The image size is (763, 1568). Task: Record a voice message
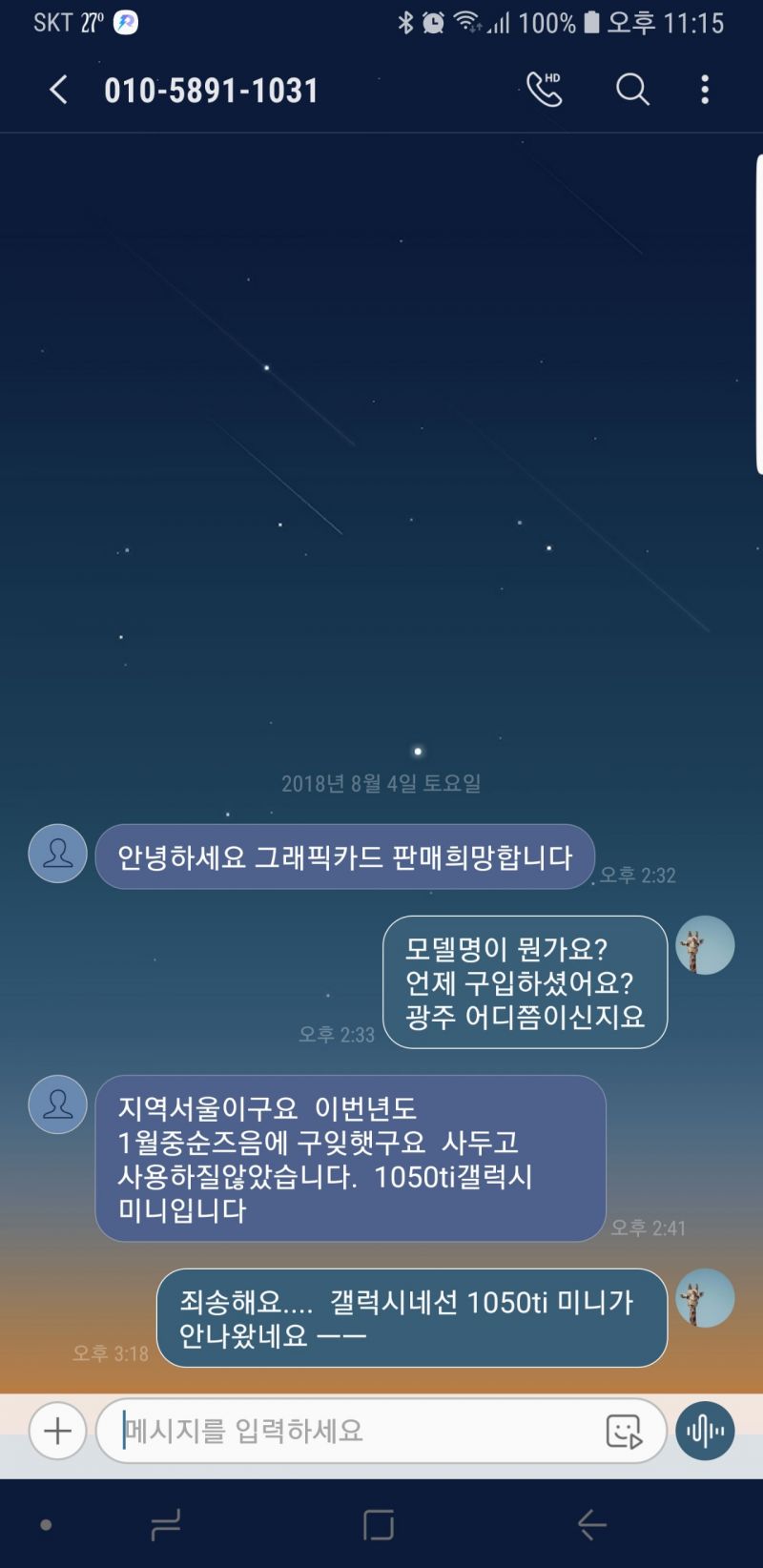click(706, 1431)
